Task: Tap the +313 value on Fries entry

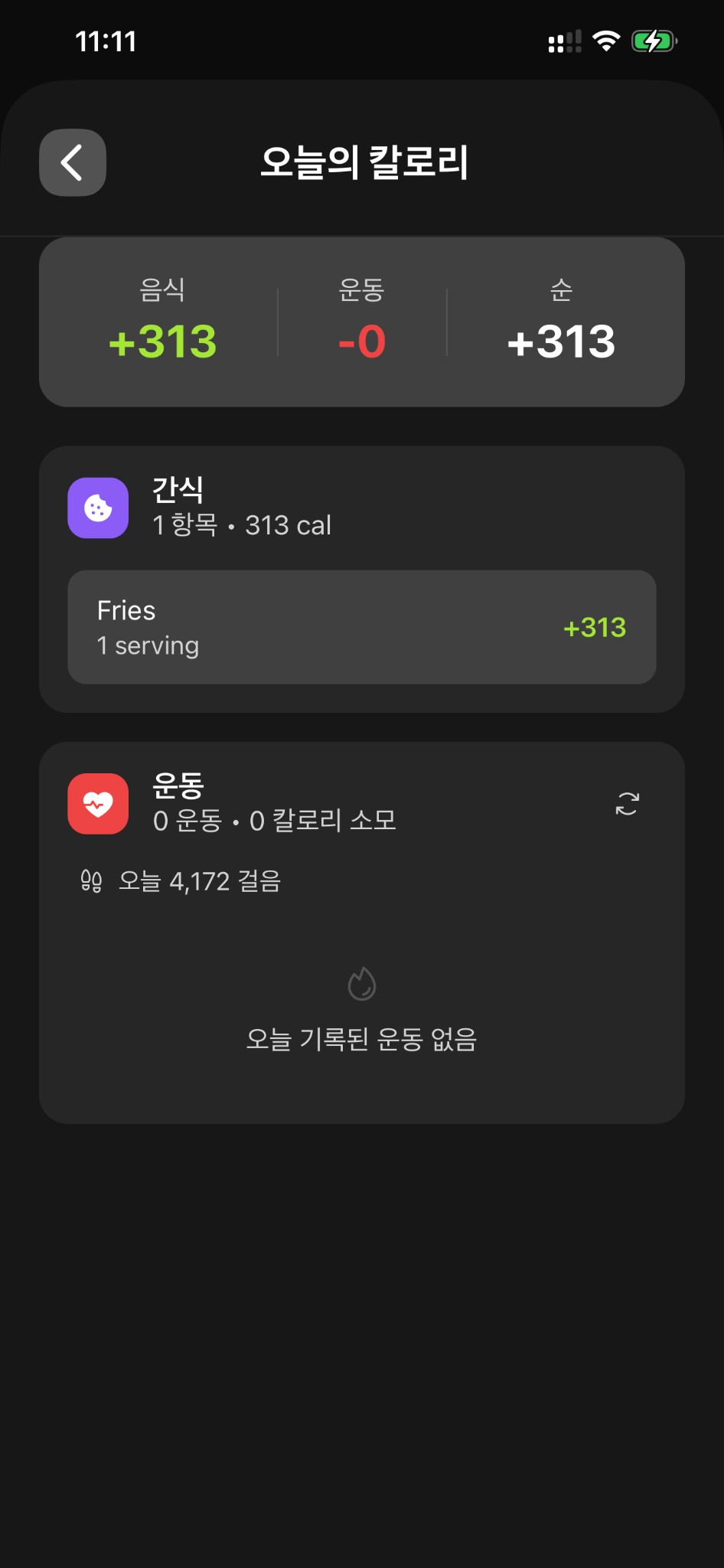Action: pos(595,626)
